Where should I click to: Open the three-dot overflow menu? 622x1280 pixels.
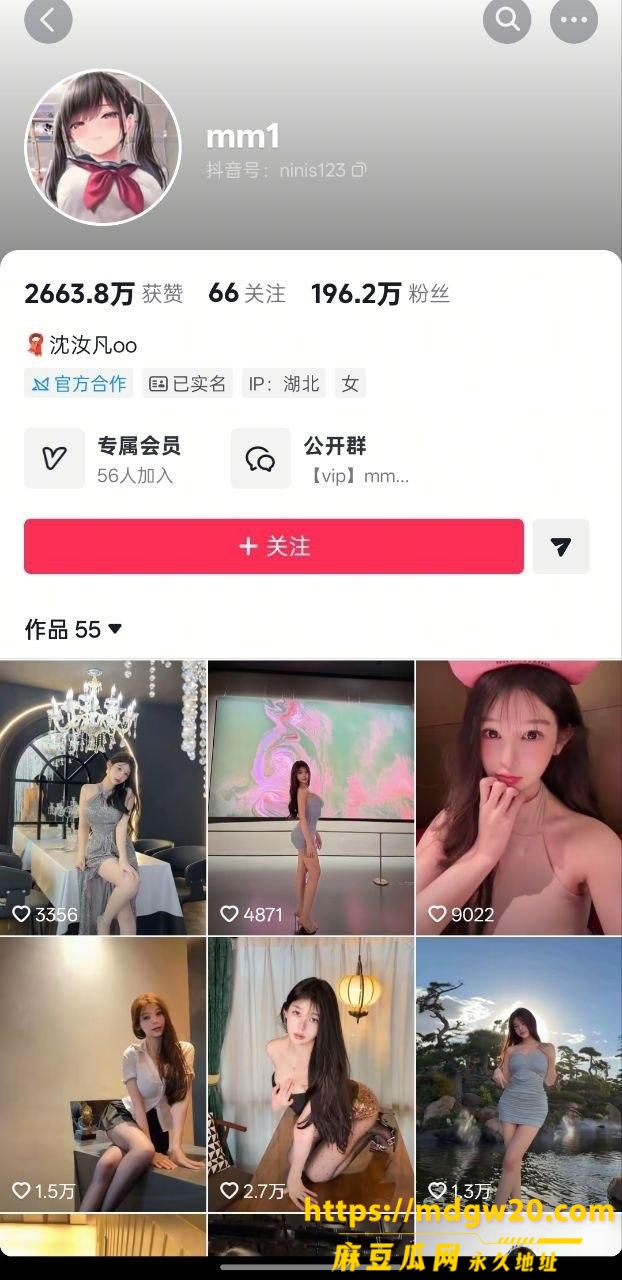[x=574, y=19]
